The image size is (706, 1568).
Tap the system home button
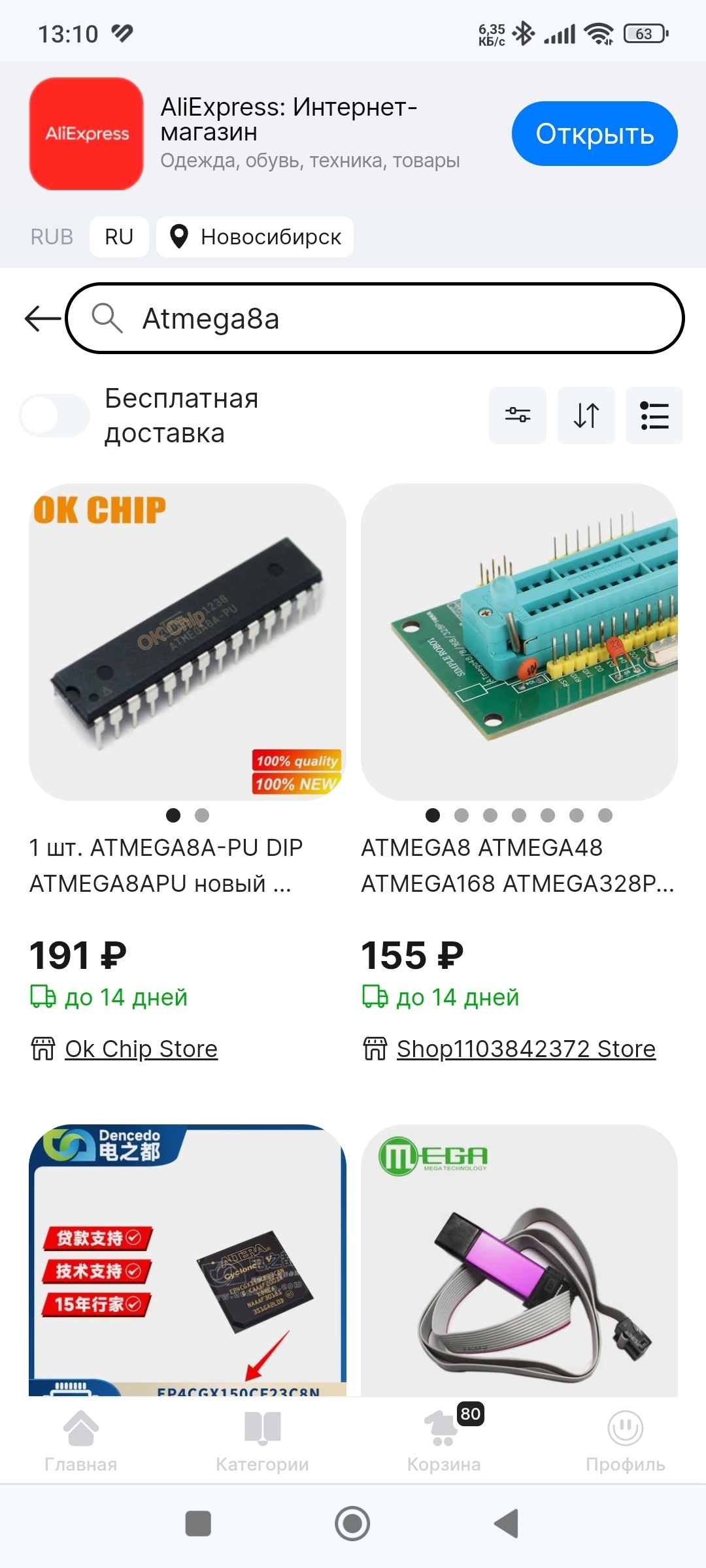coord(352,1524)
